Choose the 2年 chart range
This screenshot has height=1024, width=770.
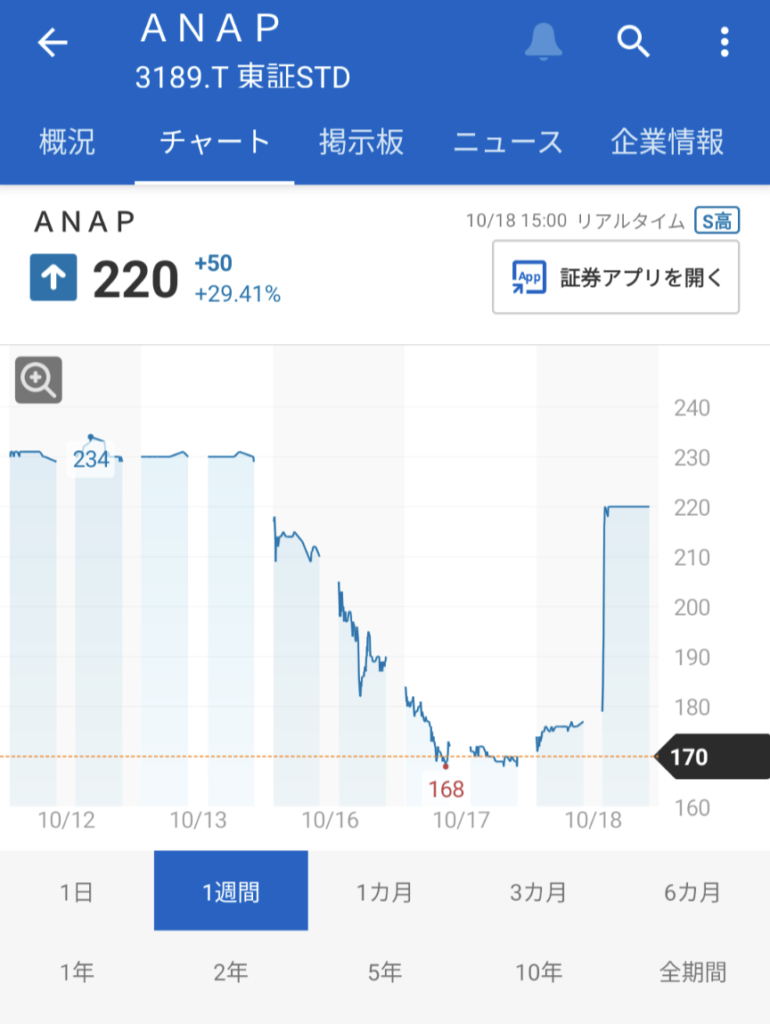[231, 971]
